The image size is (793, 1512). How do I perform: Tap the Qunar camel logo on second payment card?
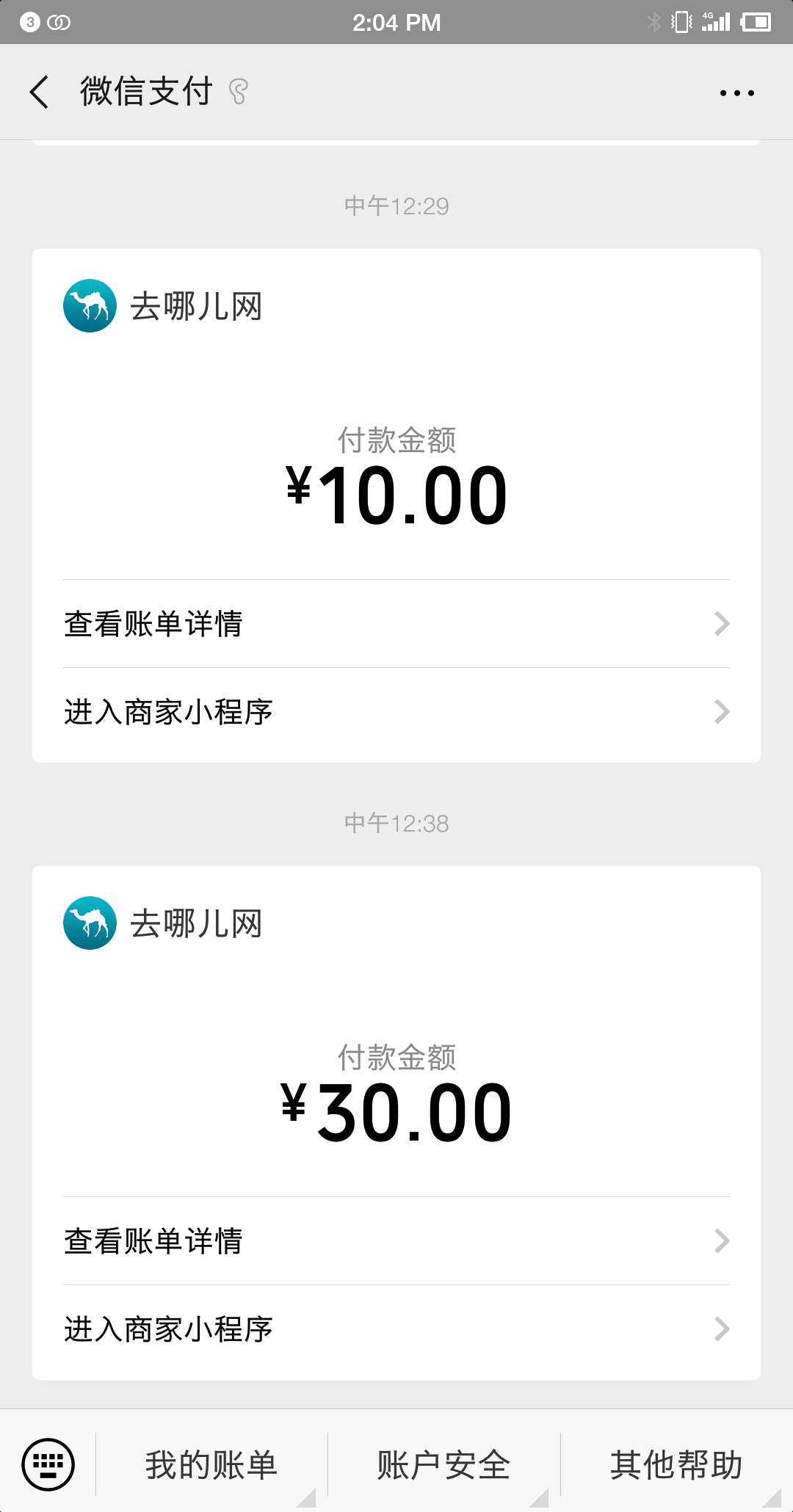(x=90, y=923)
